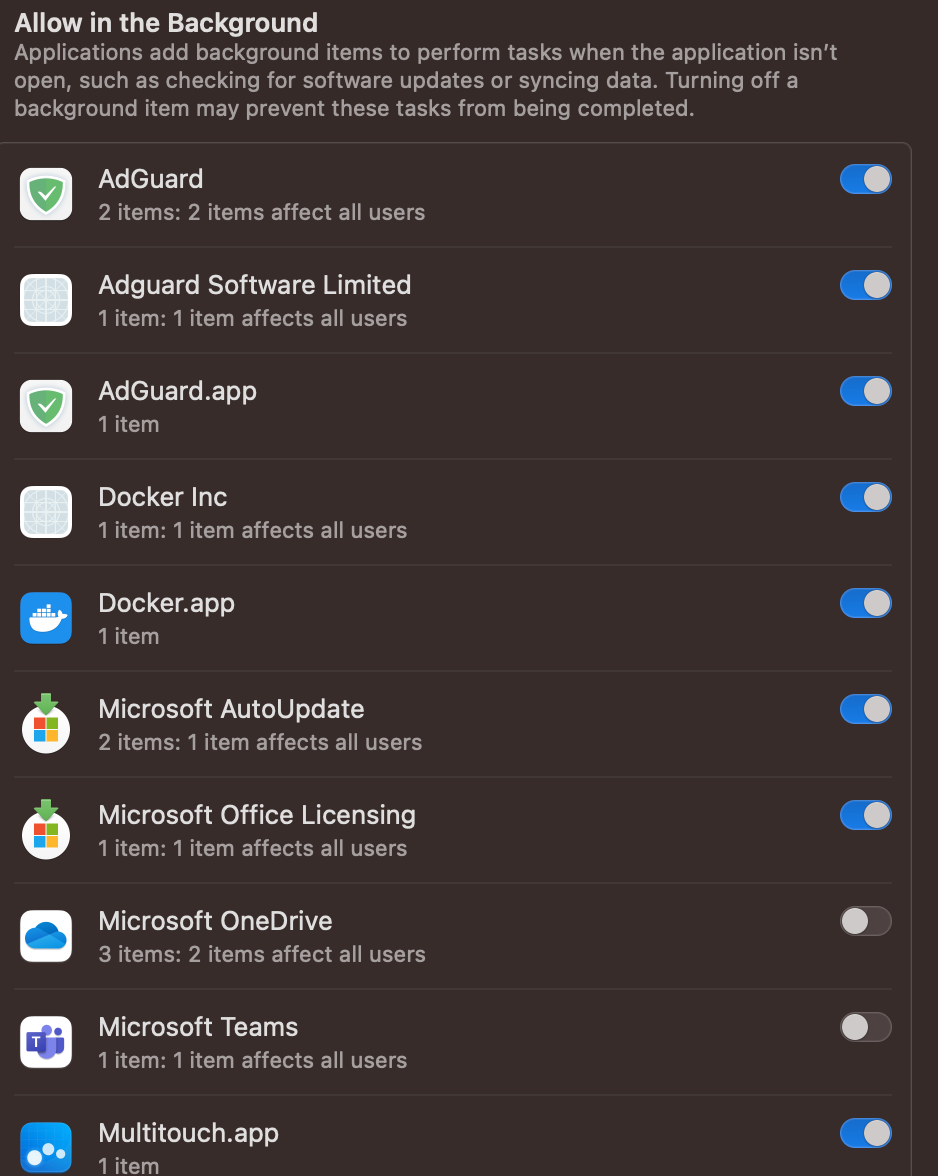
Task: Click the AdGuard.app shield icon
Action: click(x=46, y=405)
